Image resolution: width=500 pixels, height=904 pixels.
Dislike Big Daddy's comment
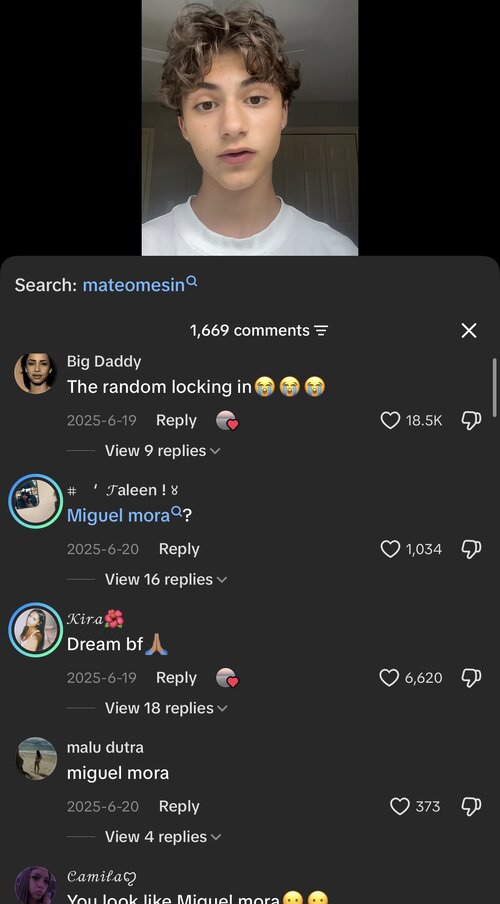click(x=471, y=420)
